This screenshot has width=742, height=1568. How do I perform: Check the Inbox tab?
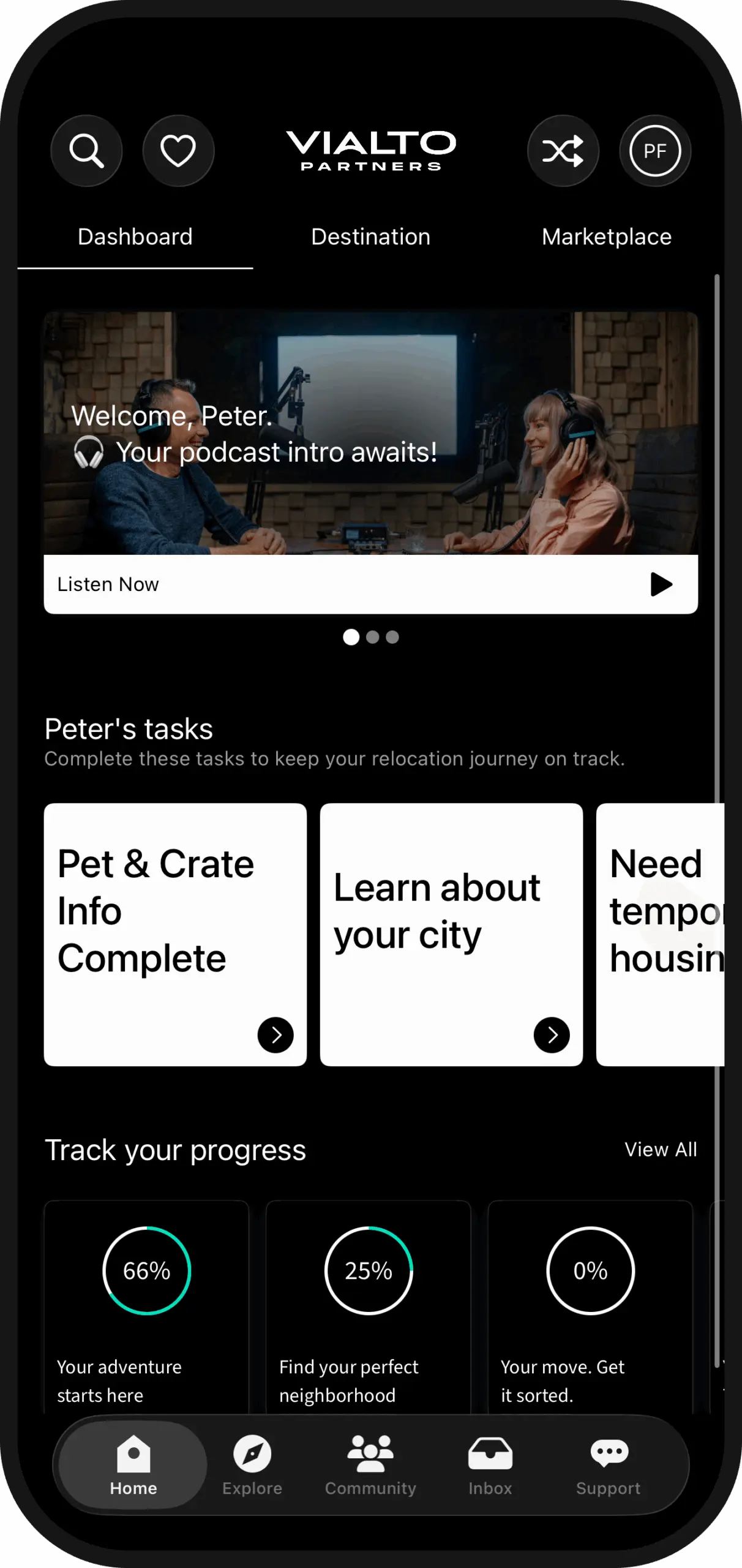point(490,1465)
